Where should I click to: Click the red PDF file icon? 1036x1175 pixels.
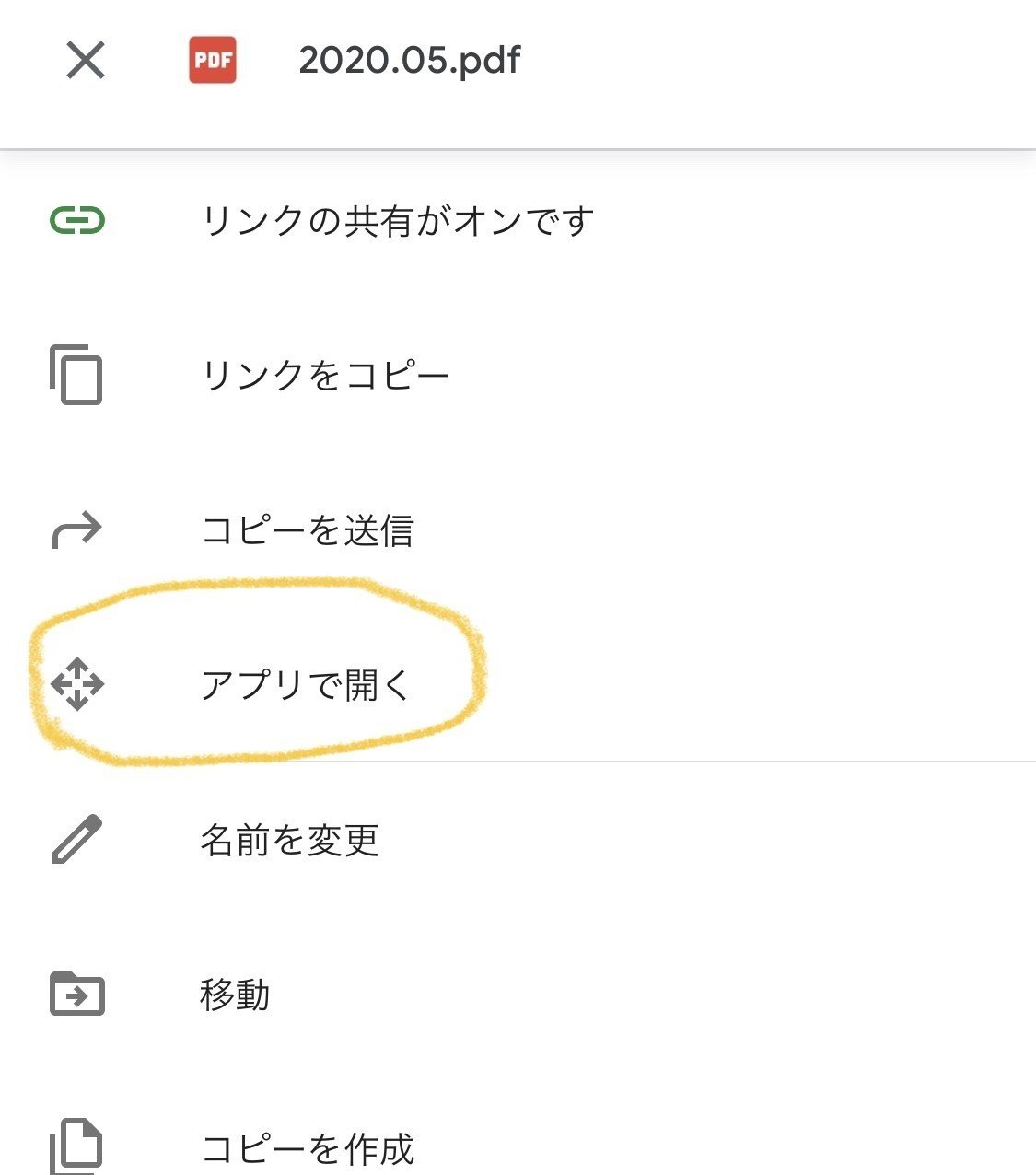(213, 61)
